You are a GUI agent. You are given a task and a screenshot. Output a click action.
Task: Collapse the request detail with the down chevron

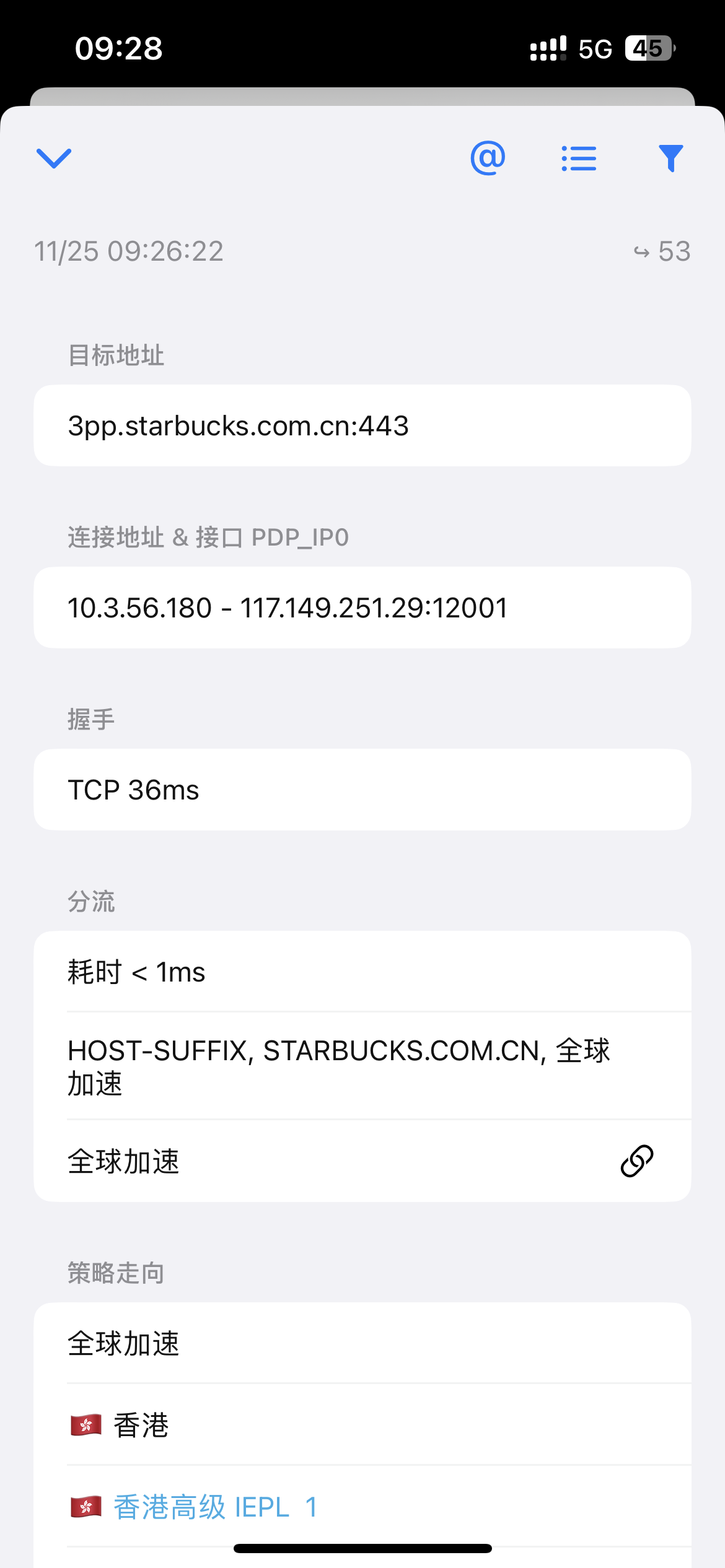tap(54, 159)
